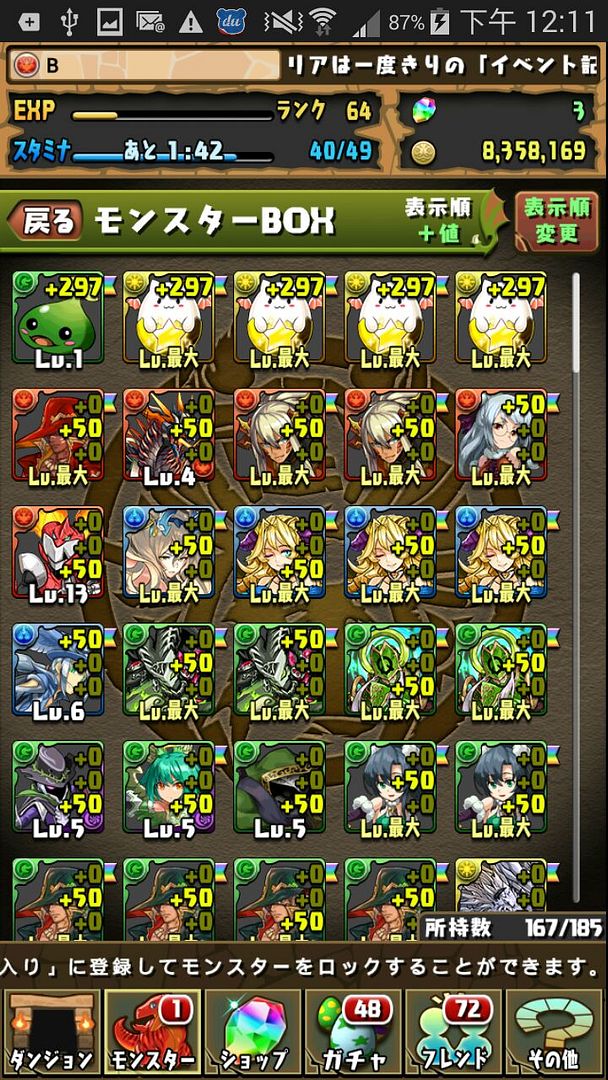The height and width of the screenshot is (1080, 608).
Task: Select the red dragon monster Lv.4
Action: 169,435
